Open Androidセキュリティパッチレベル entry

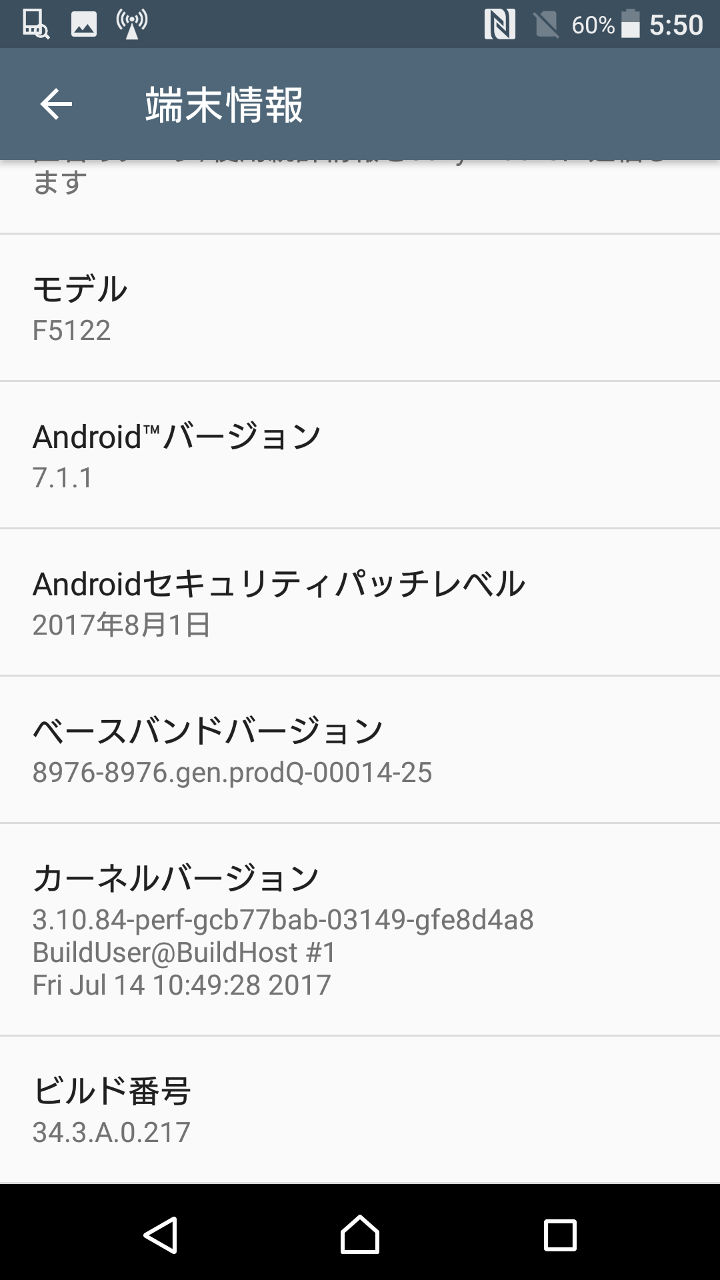coord(360,602)
